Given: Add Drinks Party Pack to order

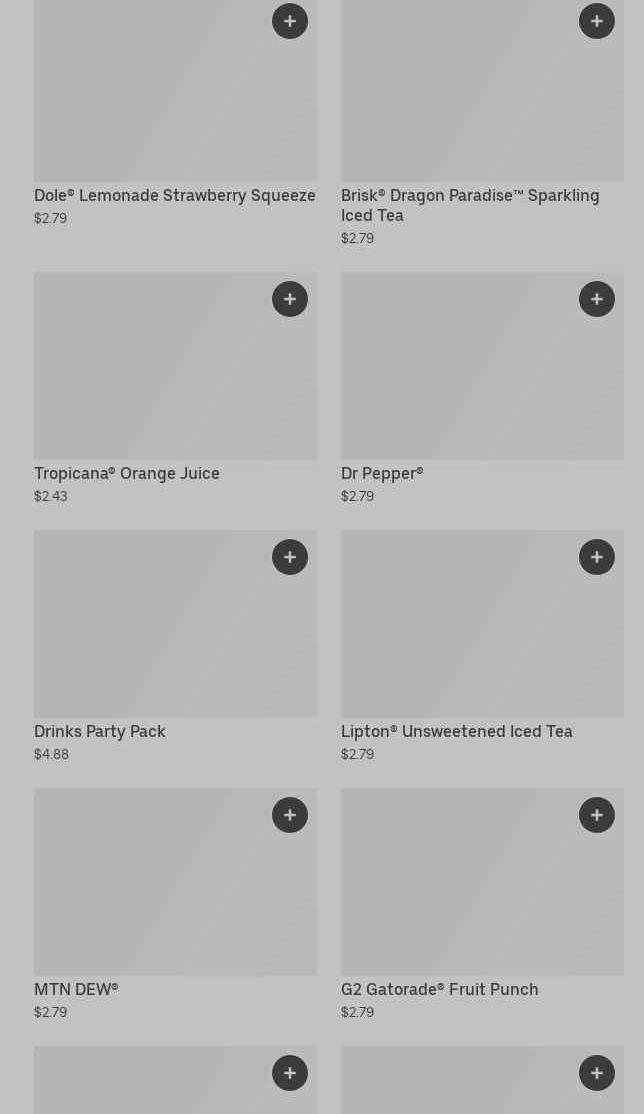Looking at the screenshot, I should tap(290, 557).
